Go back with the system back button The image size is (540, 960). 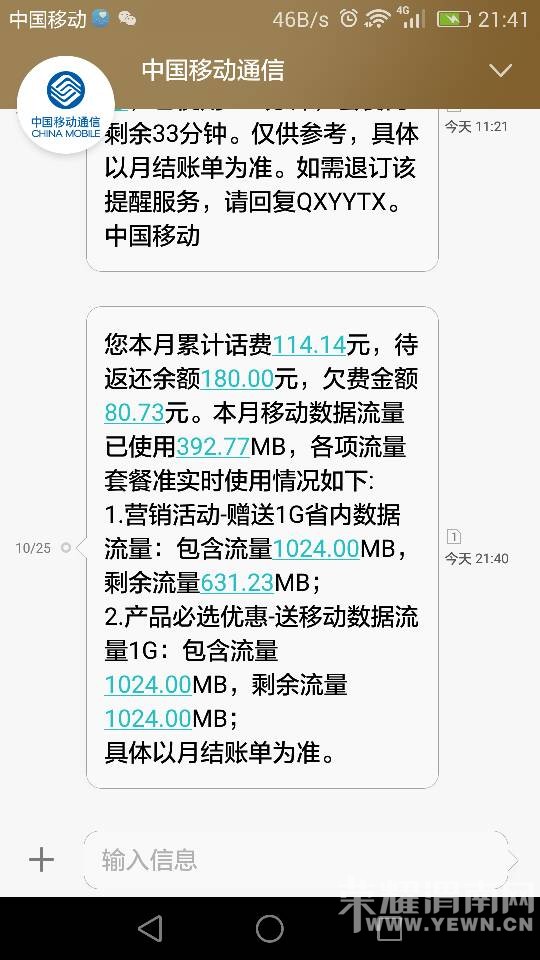click(x=151, y=929)
